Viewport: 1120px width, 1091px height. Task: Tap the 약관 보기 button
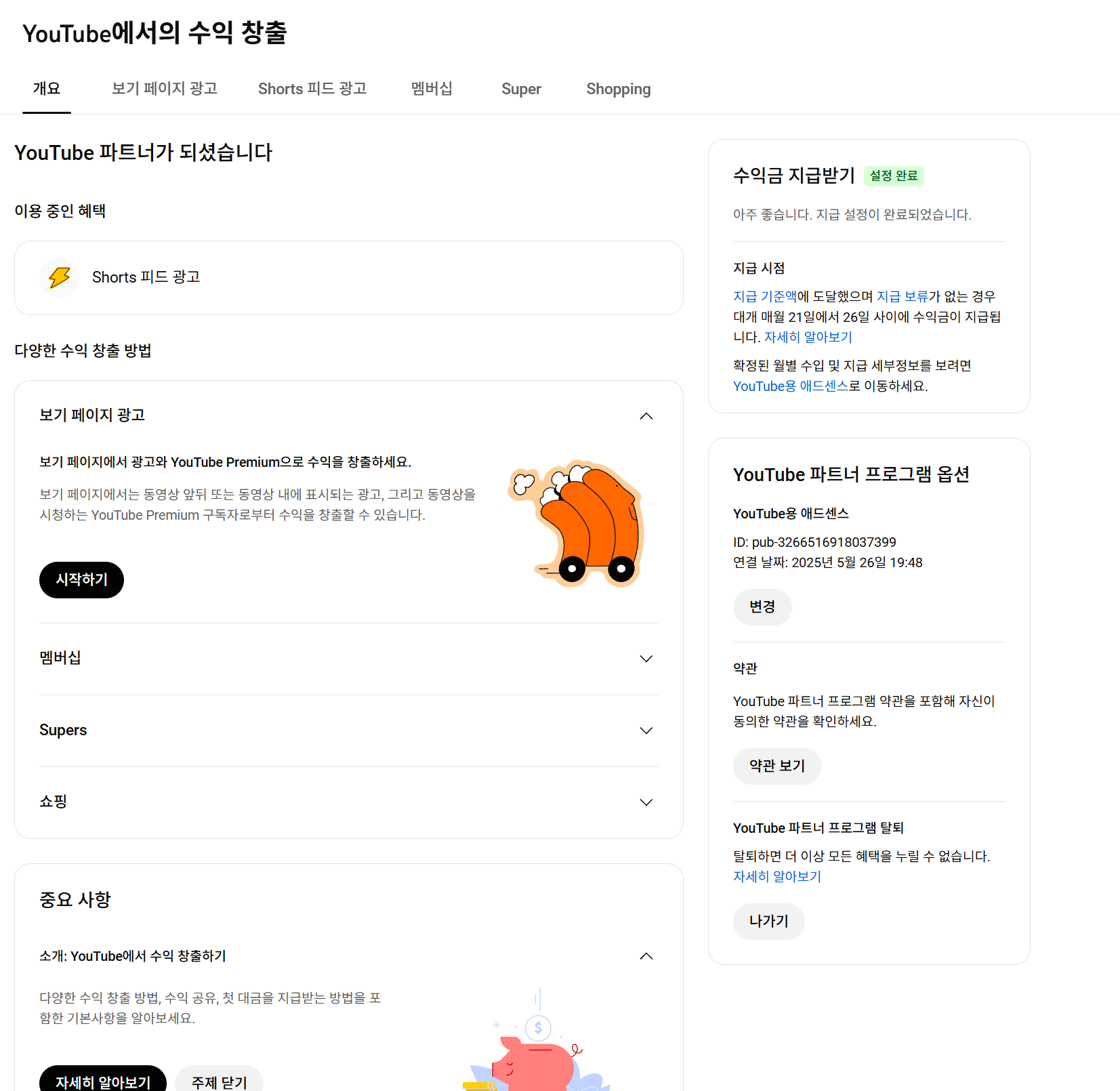776,766
